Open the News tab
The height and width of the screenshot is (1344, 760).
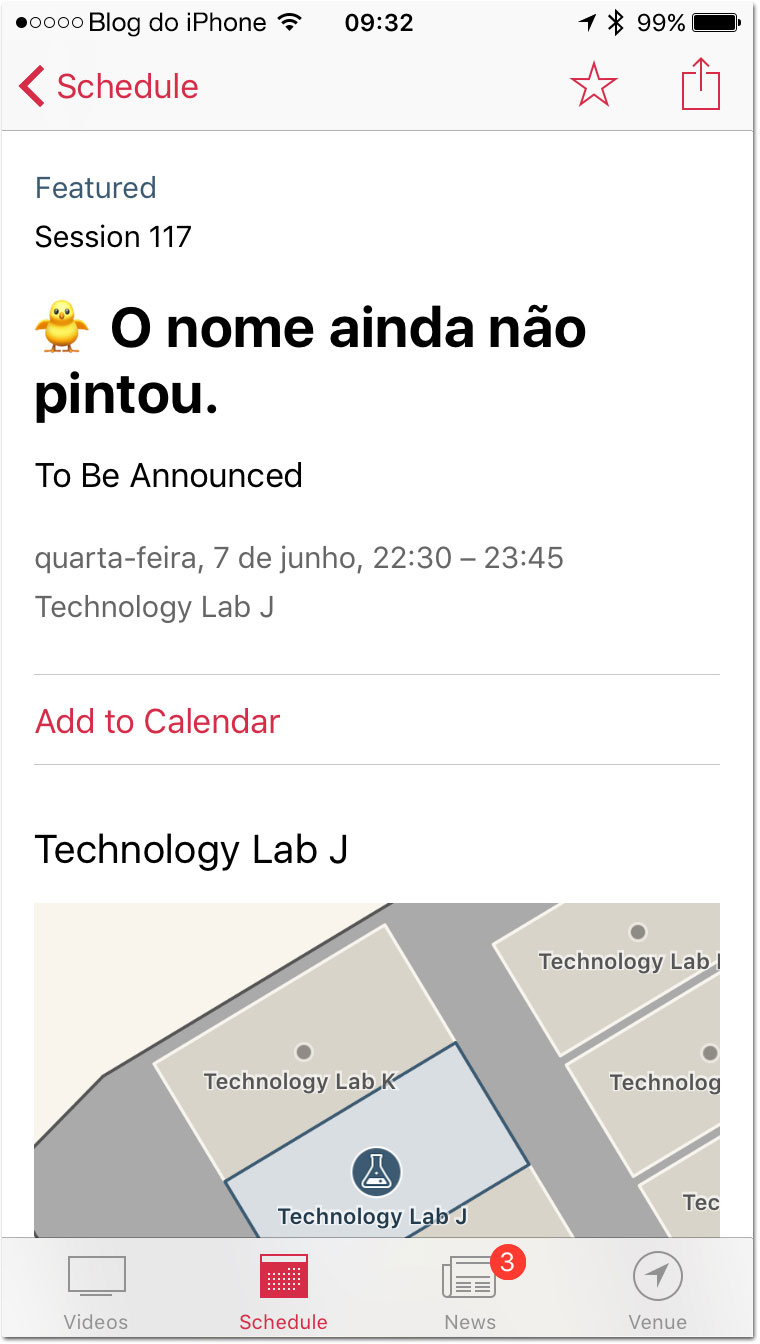click(x=470, y=1293)
